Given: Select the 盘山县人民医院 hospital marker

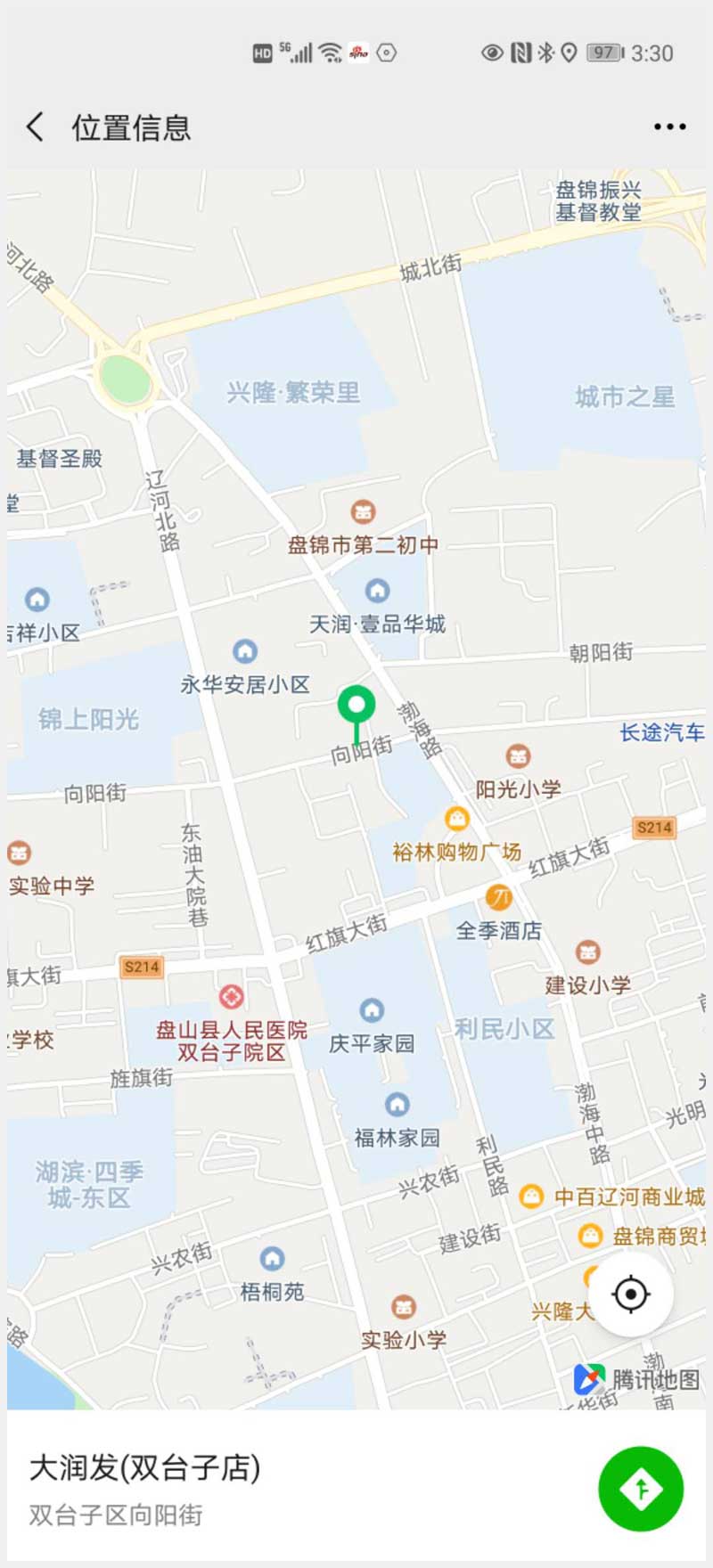Looking at the screenshot, I should click(232, 996).
